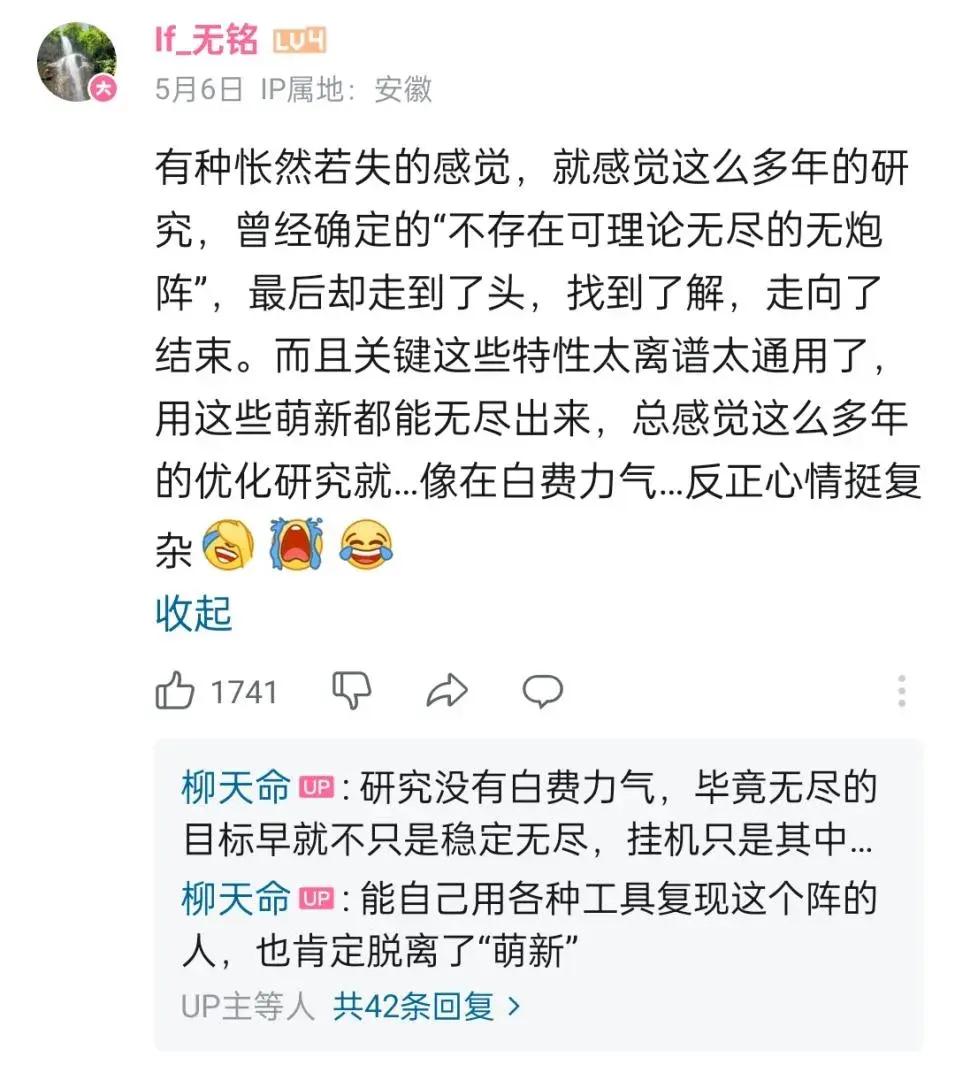
Task: Dislike the comment by If_无铭
Action: tap(351, 690)
